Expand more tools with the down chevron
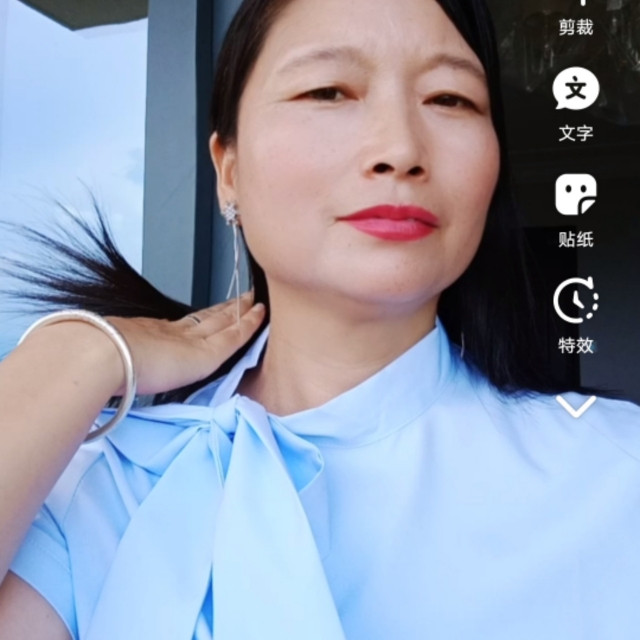640x640 pixels. [576, 405]
